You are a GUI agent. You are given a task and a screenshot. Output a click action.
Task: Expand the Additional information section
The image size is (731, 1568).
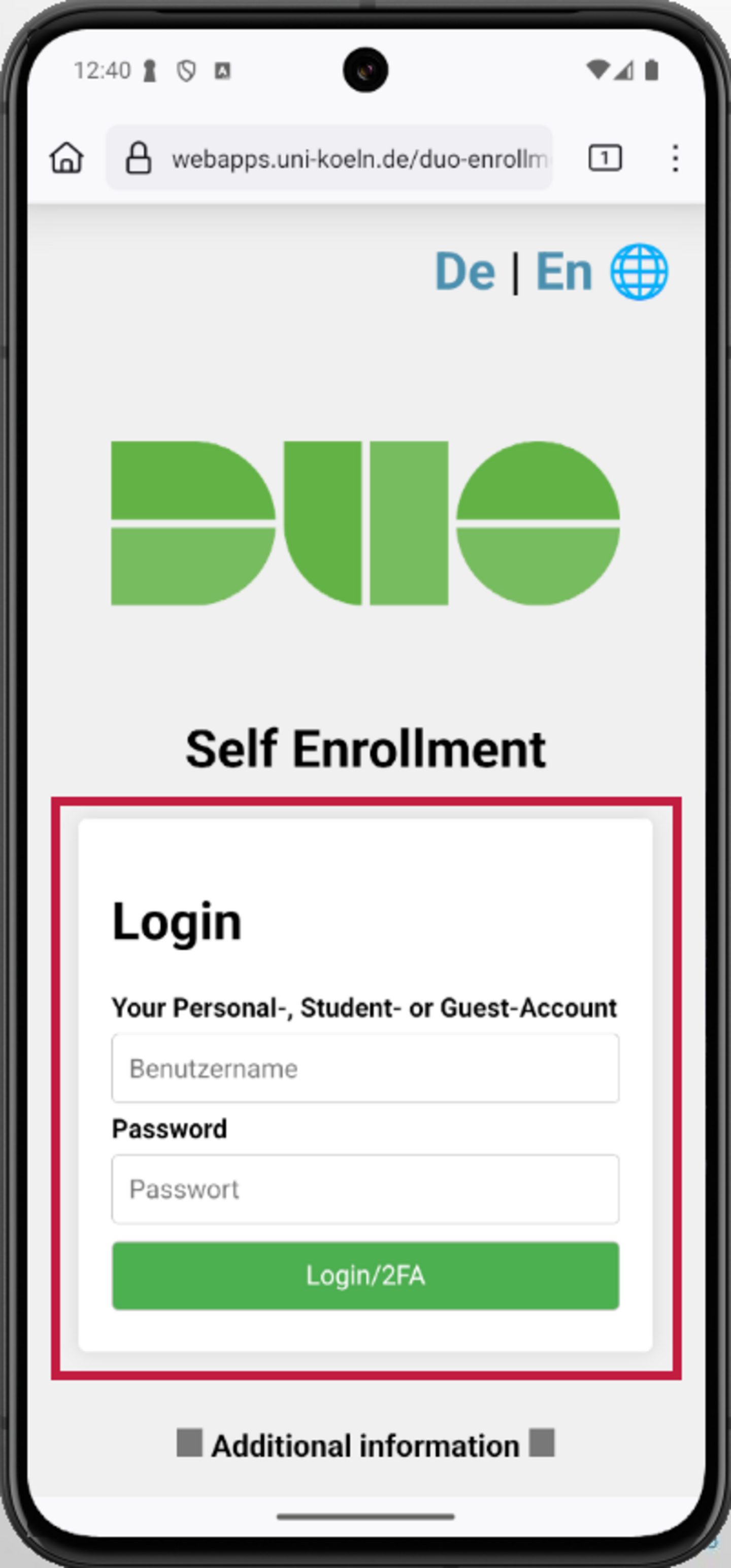[365, 1446]
